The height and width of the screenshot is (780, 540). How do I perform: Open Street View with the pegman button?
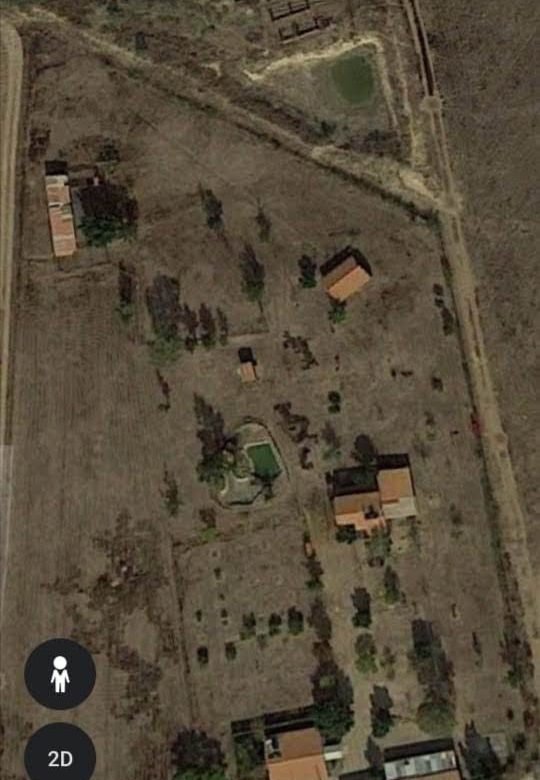point(60,674)
